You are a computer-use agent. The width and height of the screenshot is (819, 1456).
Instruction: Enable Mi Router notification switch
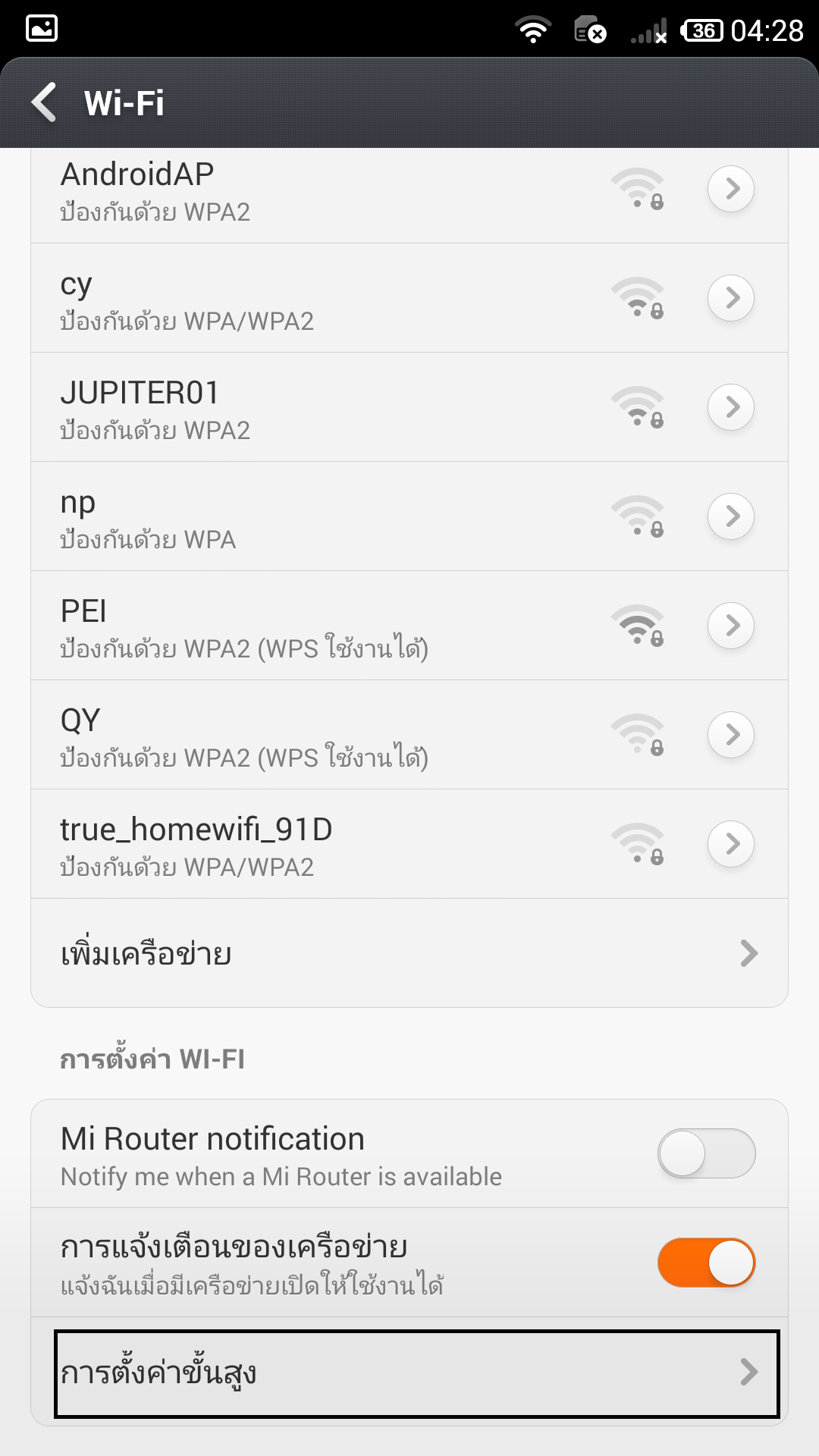(706, 1153)
